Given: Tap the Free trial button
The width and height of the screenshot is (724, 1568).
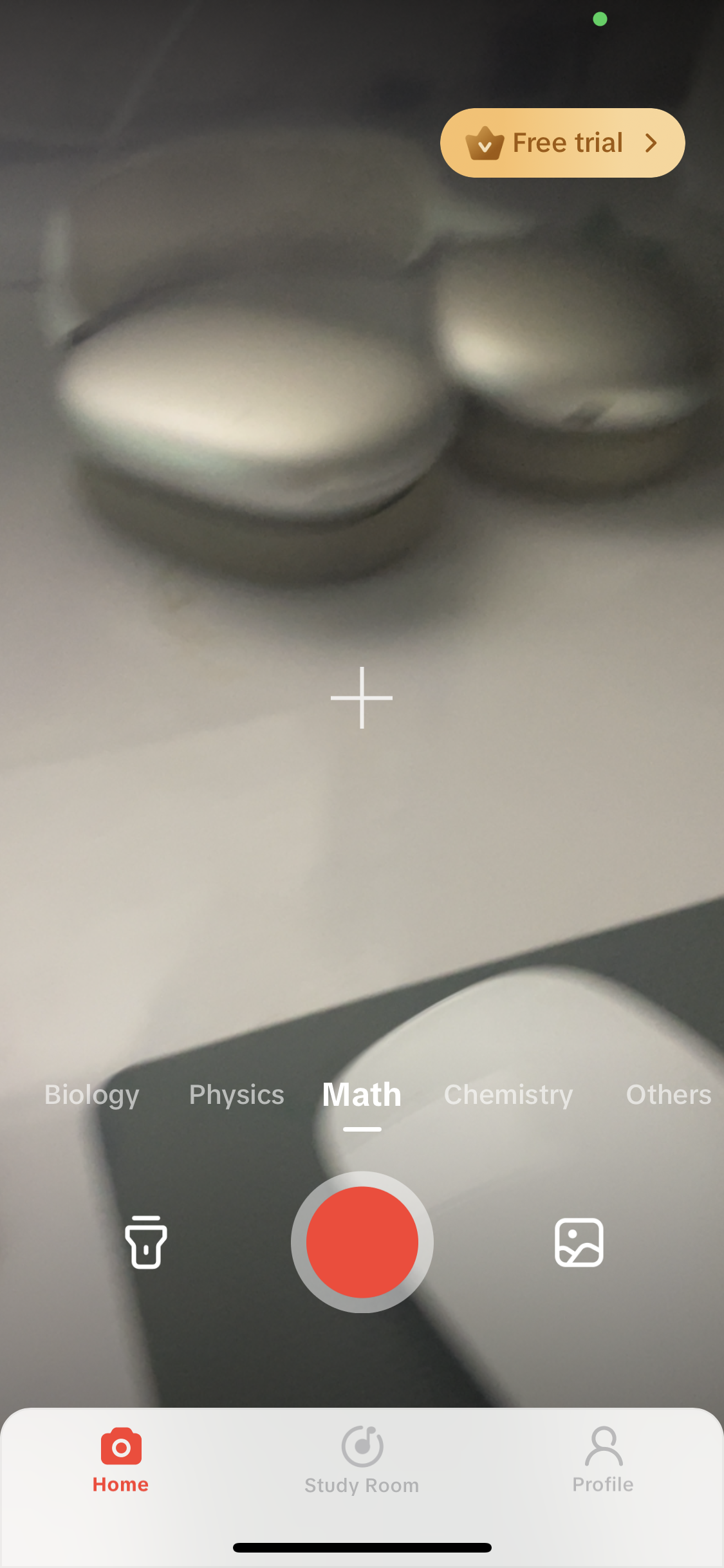Looking at the screenshot, I should [561, 142].
